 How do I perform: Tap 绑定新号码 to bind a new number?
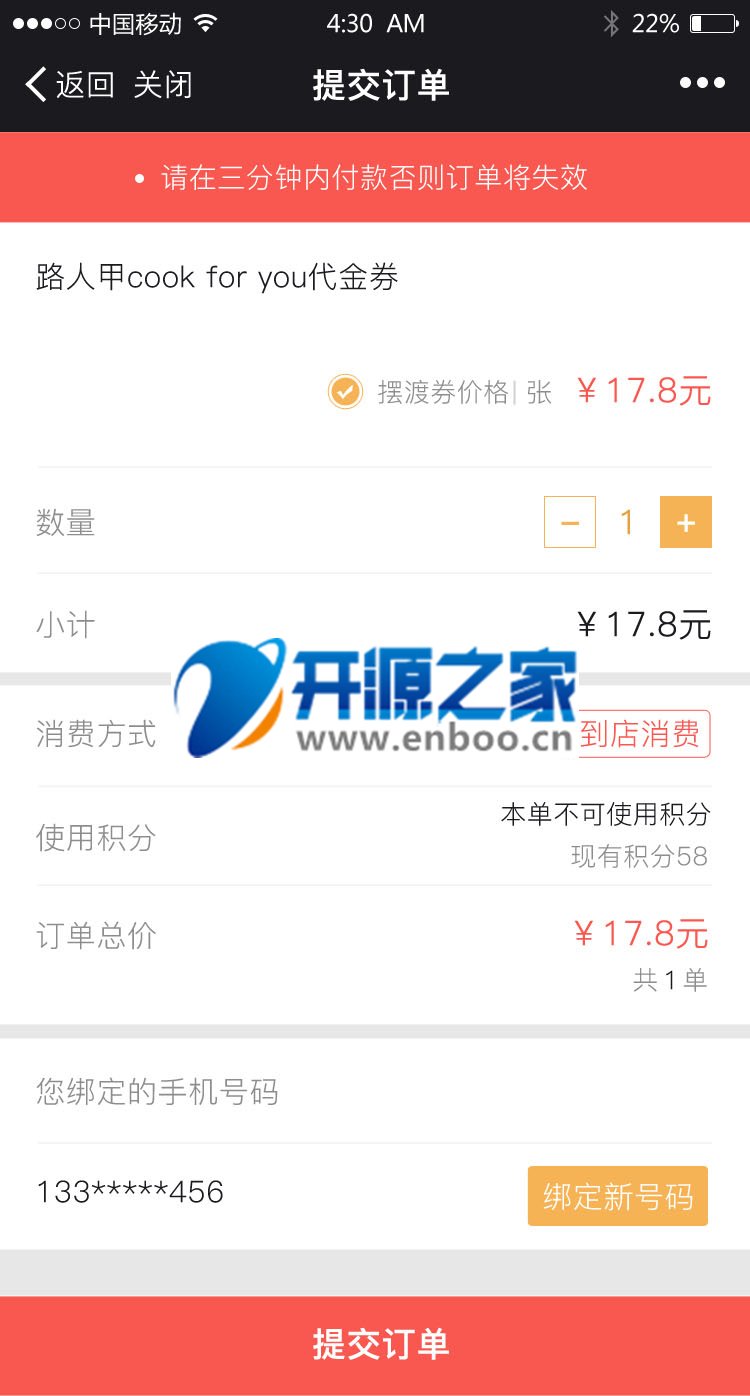click(618, 1196)
